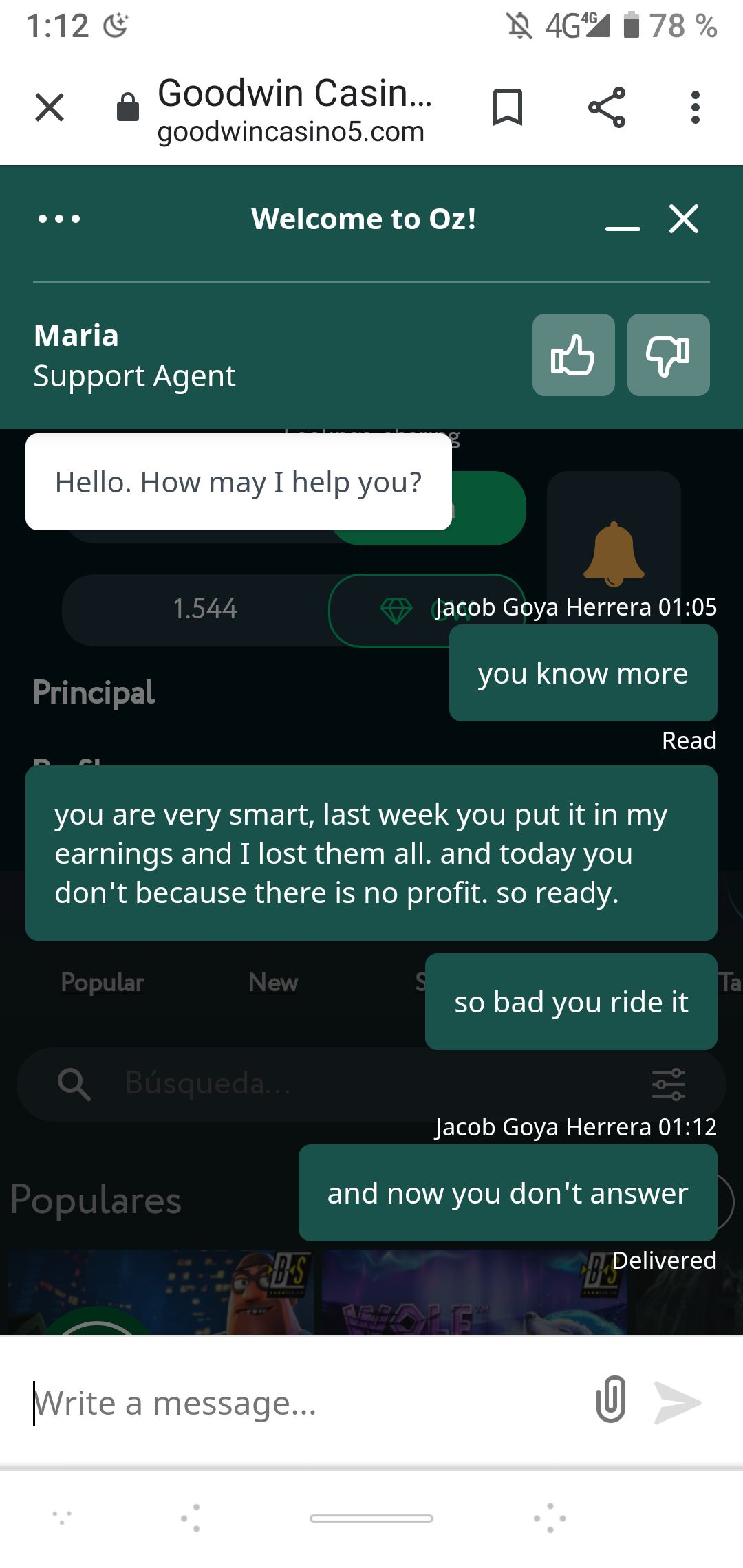
Task: Open chat options three-dot menu
Action: [x=59, y=219]
